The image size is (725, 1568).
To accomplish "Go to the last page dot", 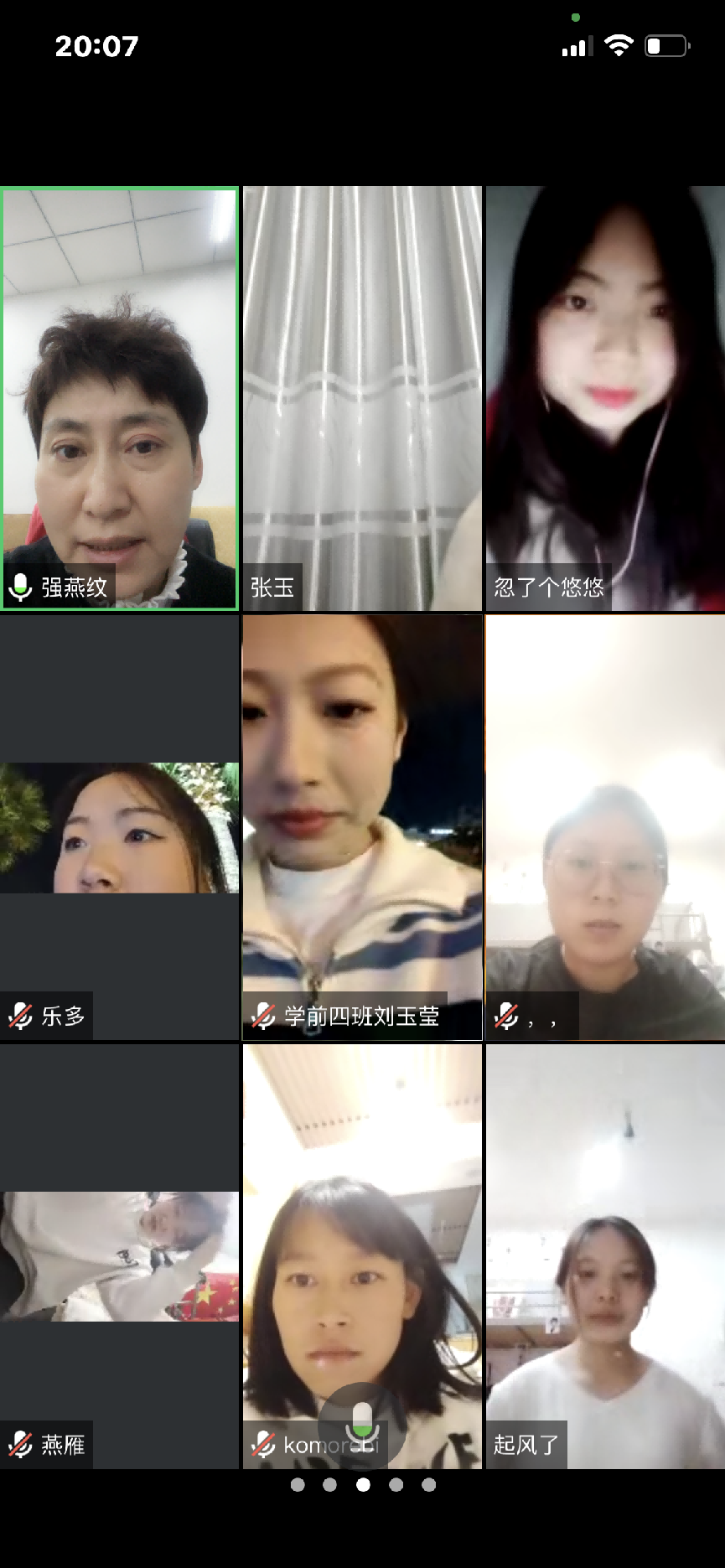I will (429, 1485).
